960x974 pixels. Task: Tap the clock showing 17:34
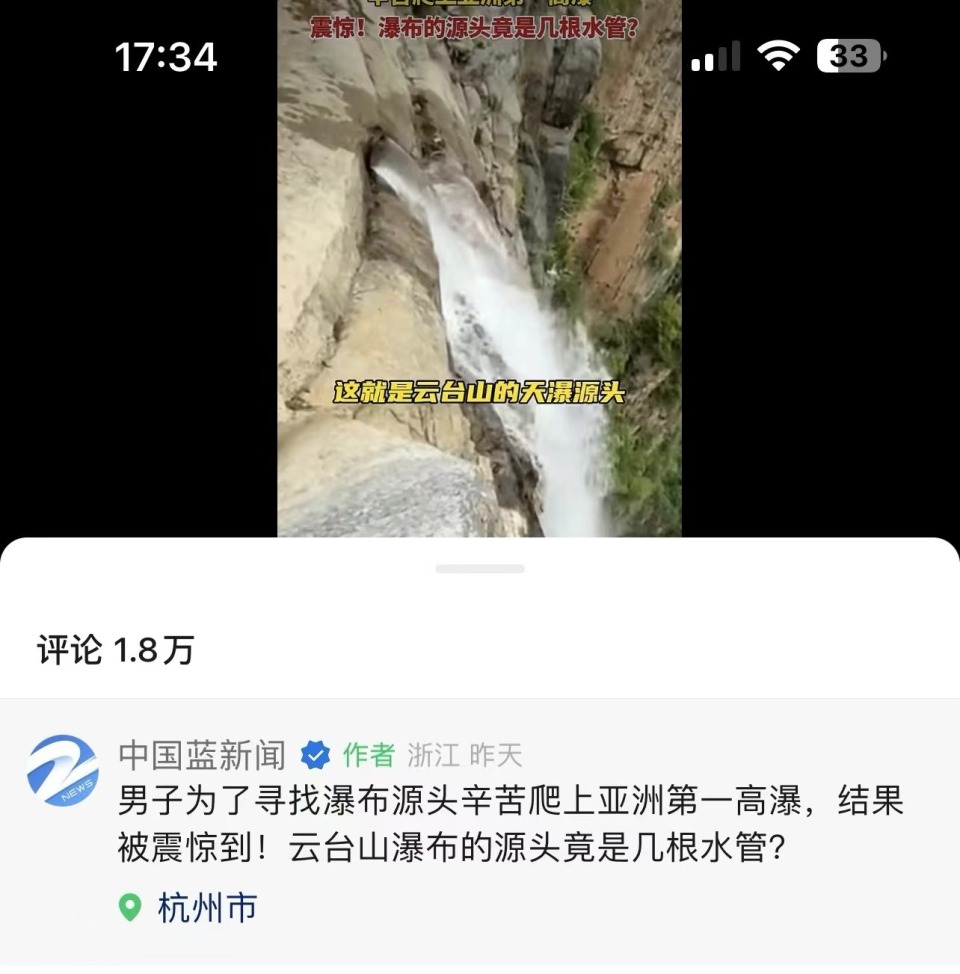coord(166,57)
